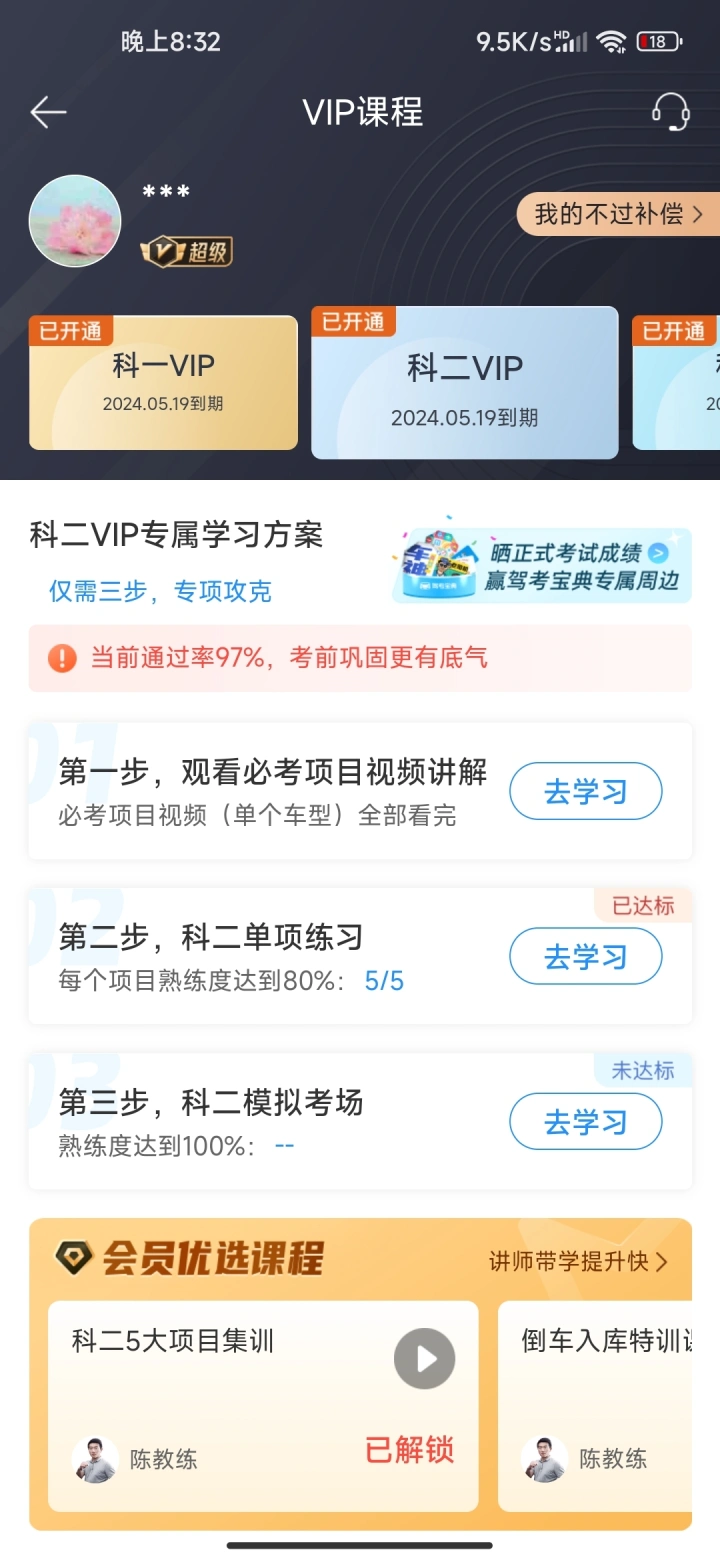The width and height of the screenshot is (720, 1560).
Task: Tap the profile avatar
Action: tap(75, 221)
